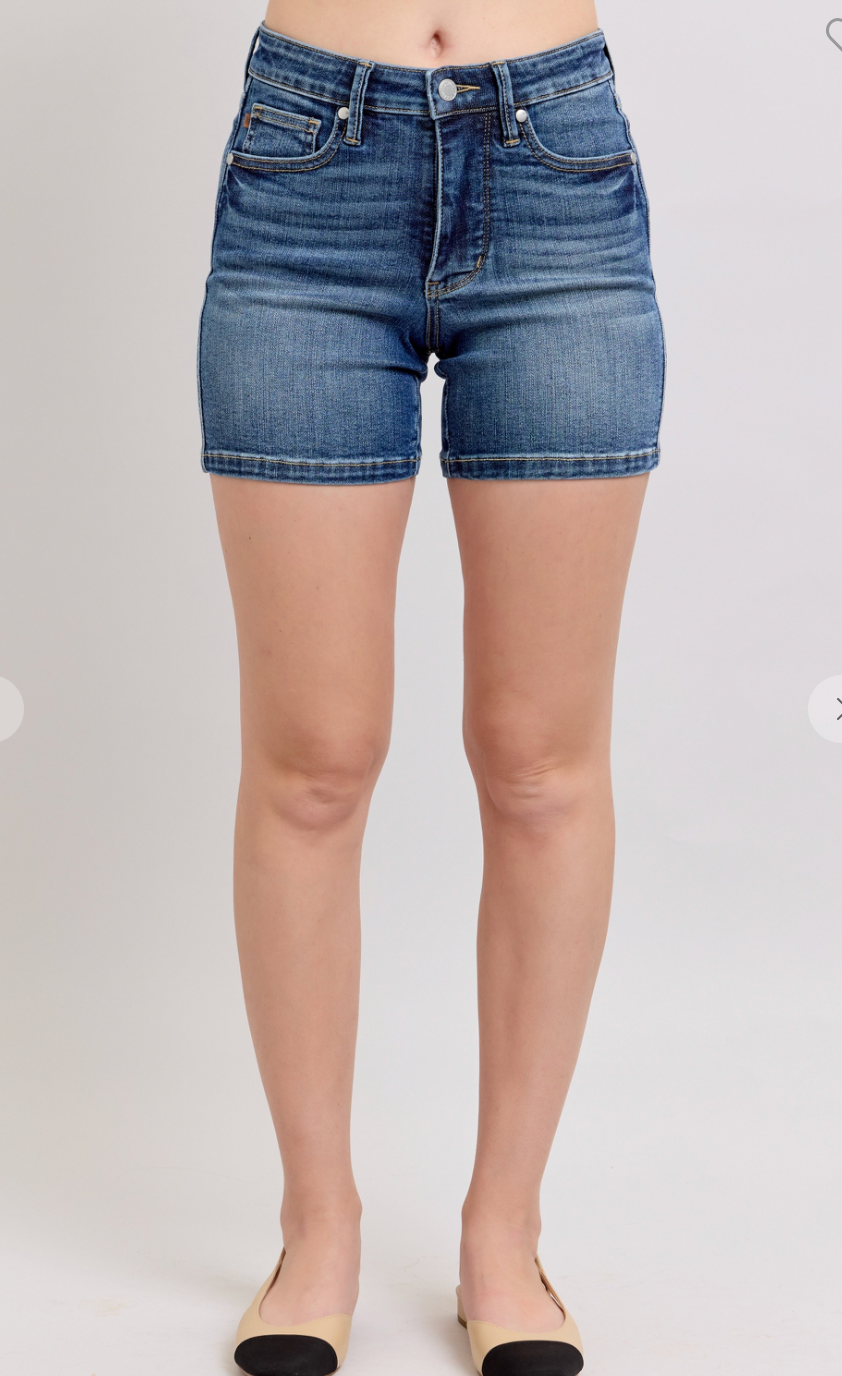Add the denim shorts to your wishlist
842x1376 pixels.
[x=835, y=34]
